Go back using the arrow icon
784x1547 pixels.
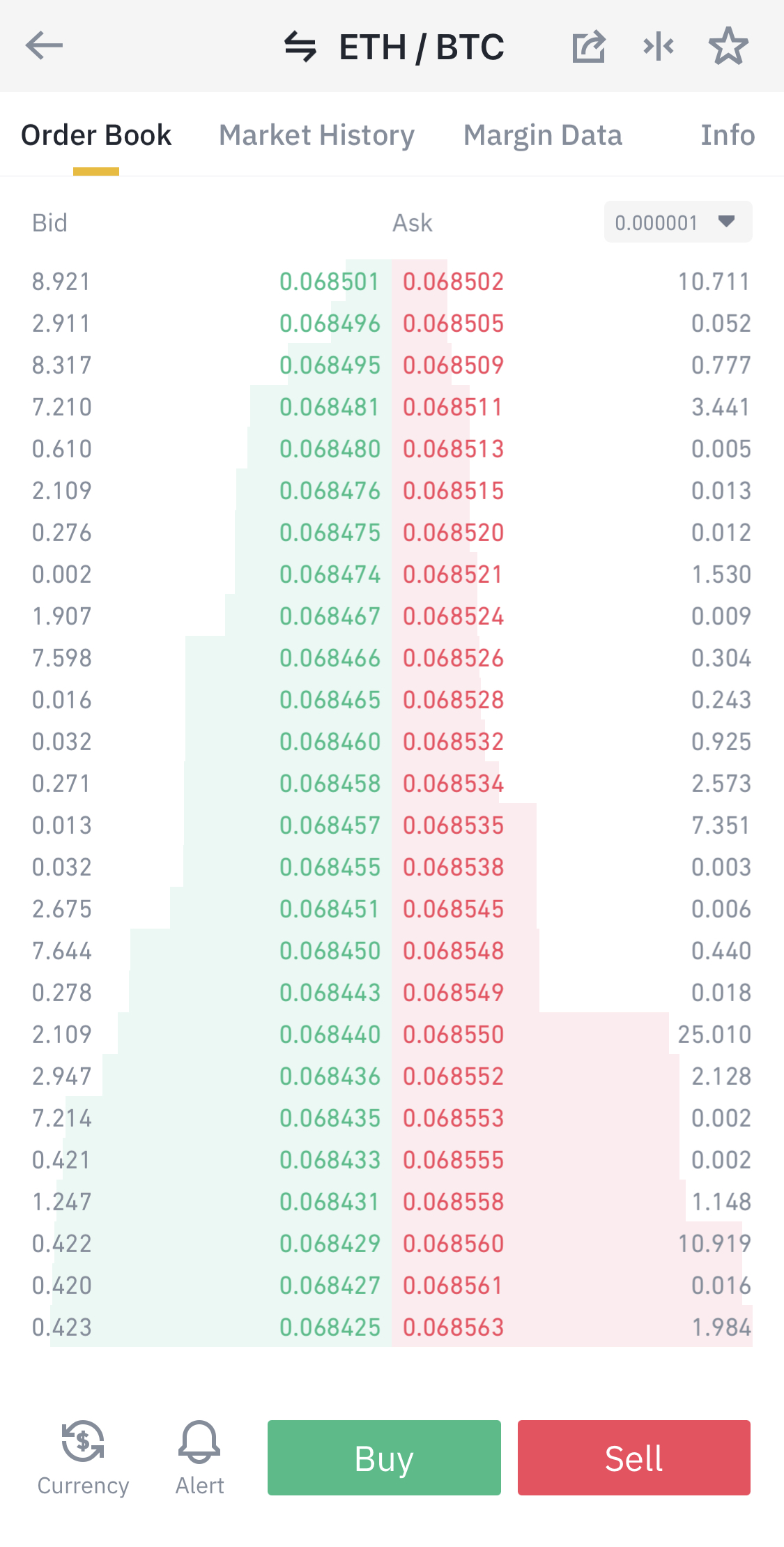pos(44,46)
